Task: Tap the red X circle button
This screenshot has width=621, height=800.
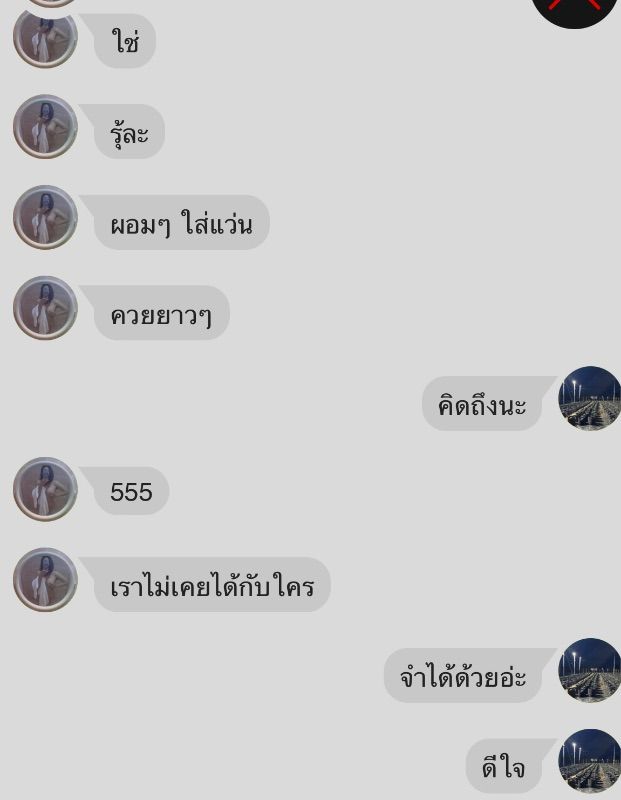Action: coord(575,6)
